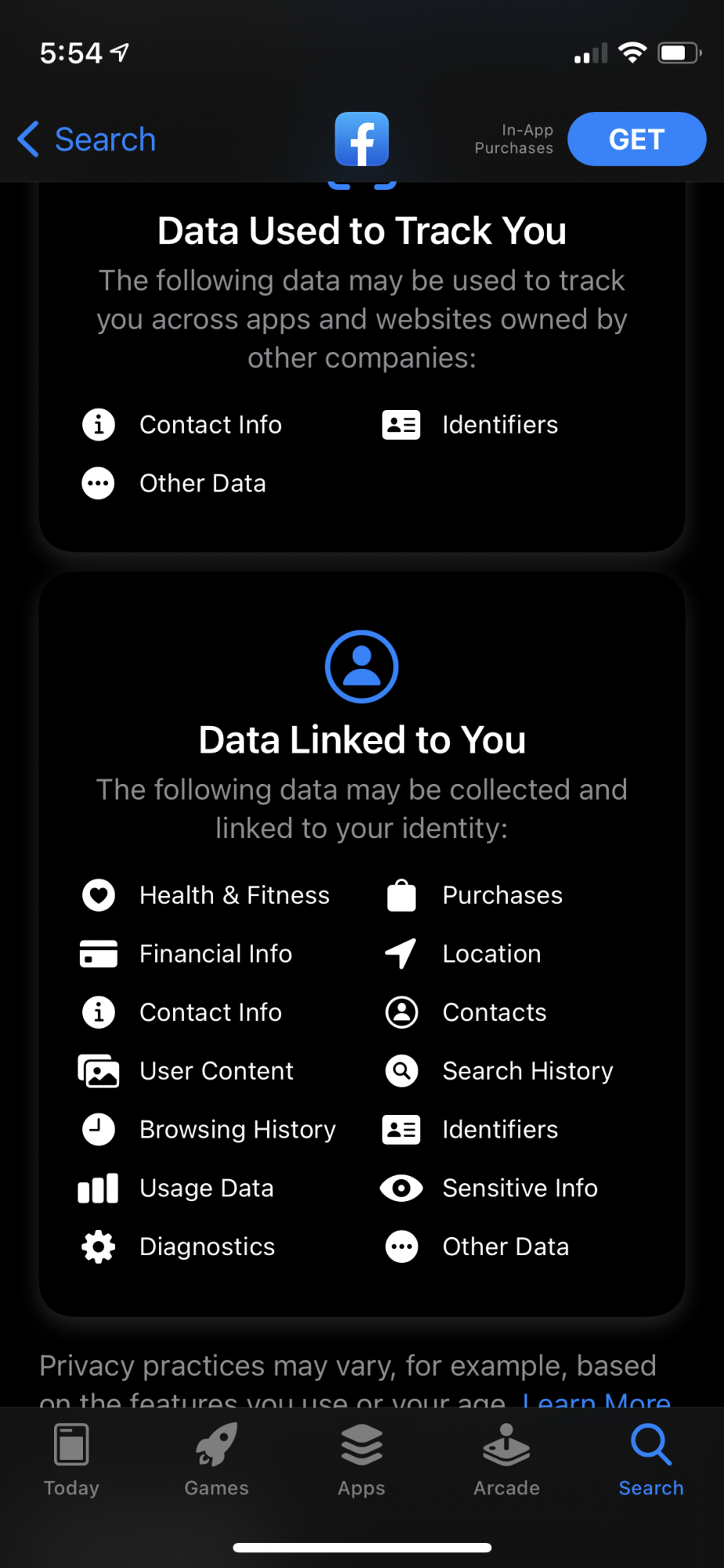Go to the Arcade tab
Image resolution: width=724 pixels, height=1568 pixels.
point(506,1460)
